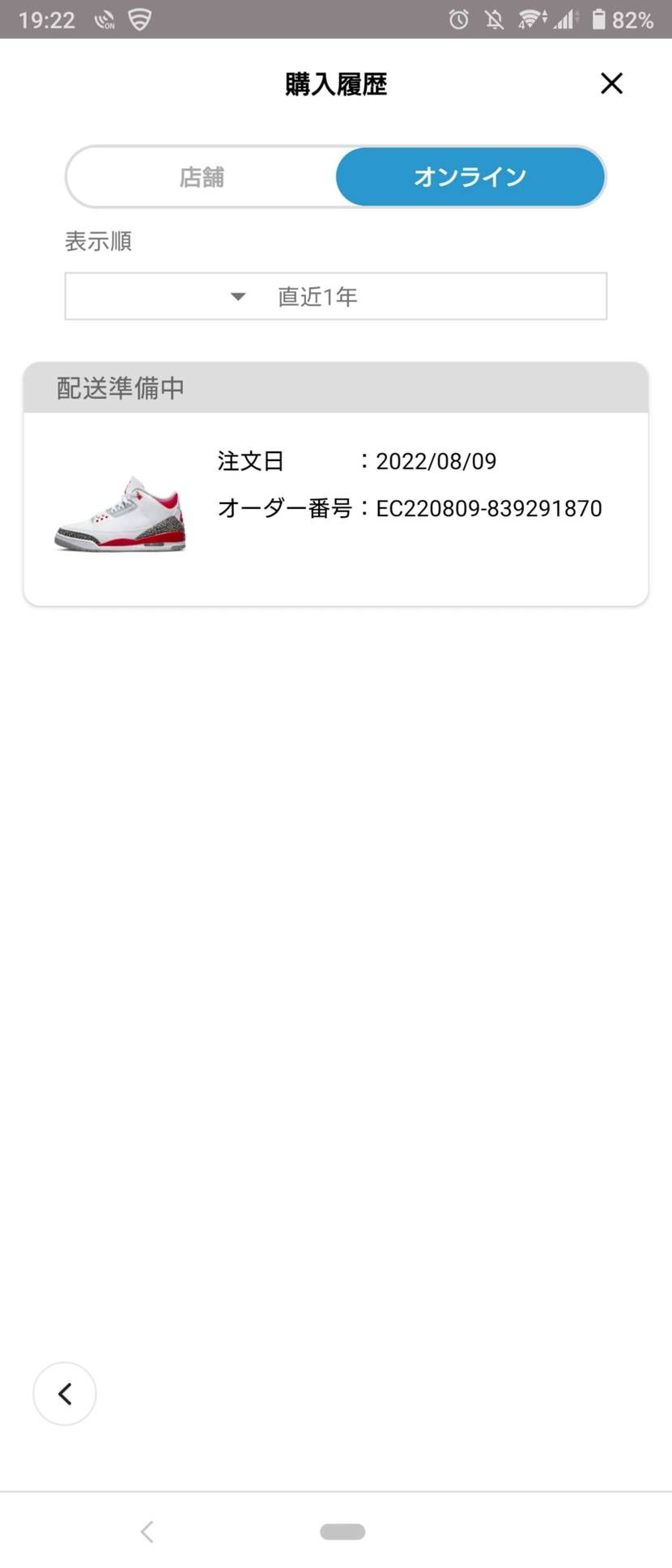This screenshot has height=1568, width=672.
Task: Switch to the 店舗 tab
Action: [201, 176]
